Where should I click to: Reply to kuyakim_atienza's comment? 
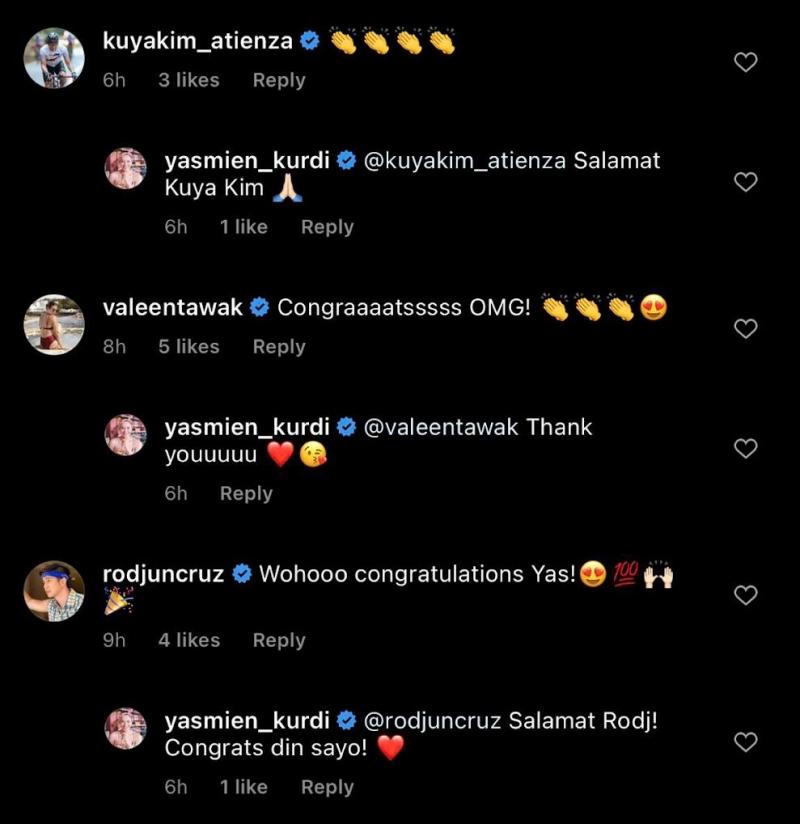click(x=279, y=80)
